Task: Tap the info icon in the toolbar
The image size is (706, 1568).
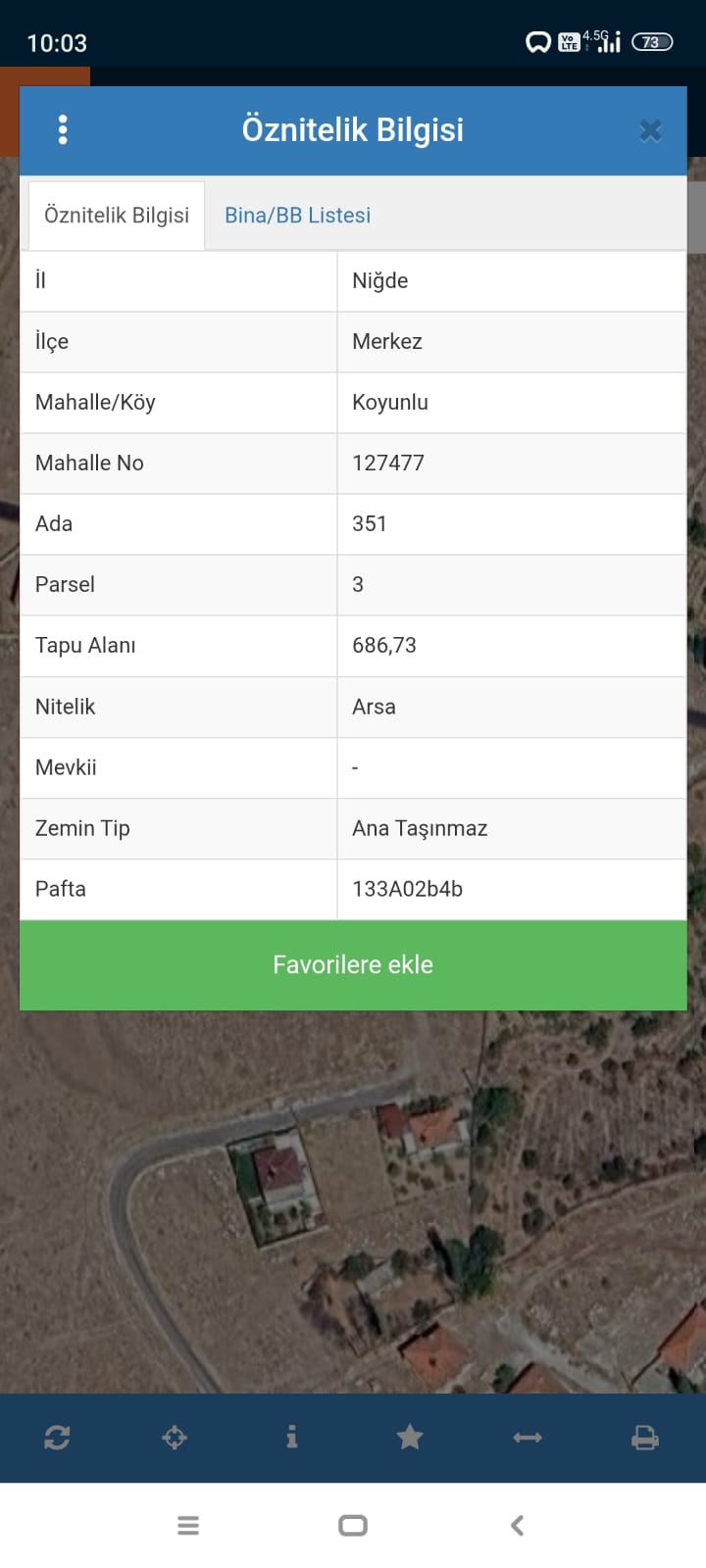Action: coord(291,1438)
